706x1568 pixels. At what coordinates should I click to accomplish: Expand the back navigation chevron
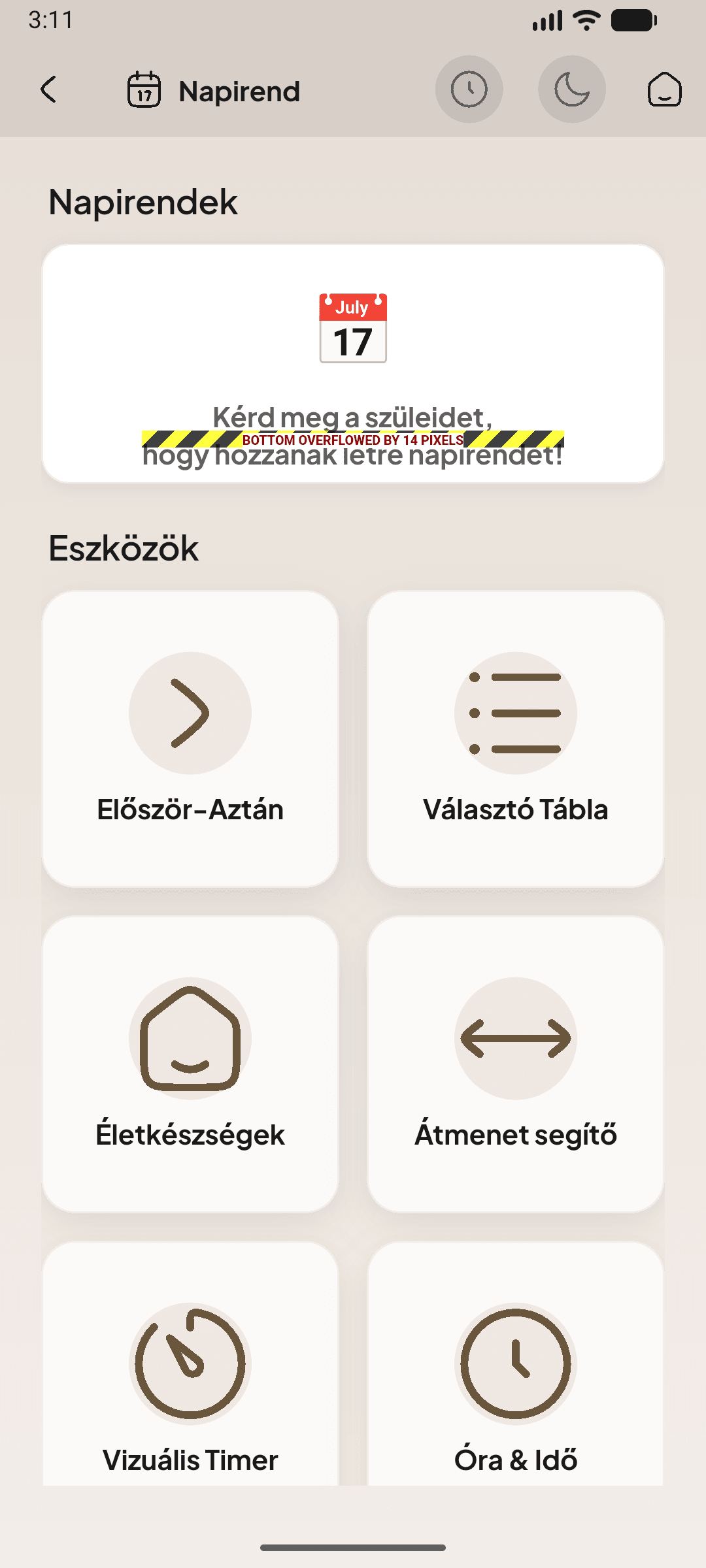coord(49,90)
